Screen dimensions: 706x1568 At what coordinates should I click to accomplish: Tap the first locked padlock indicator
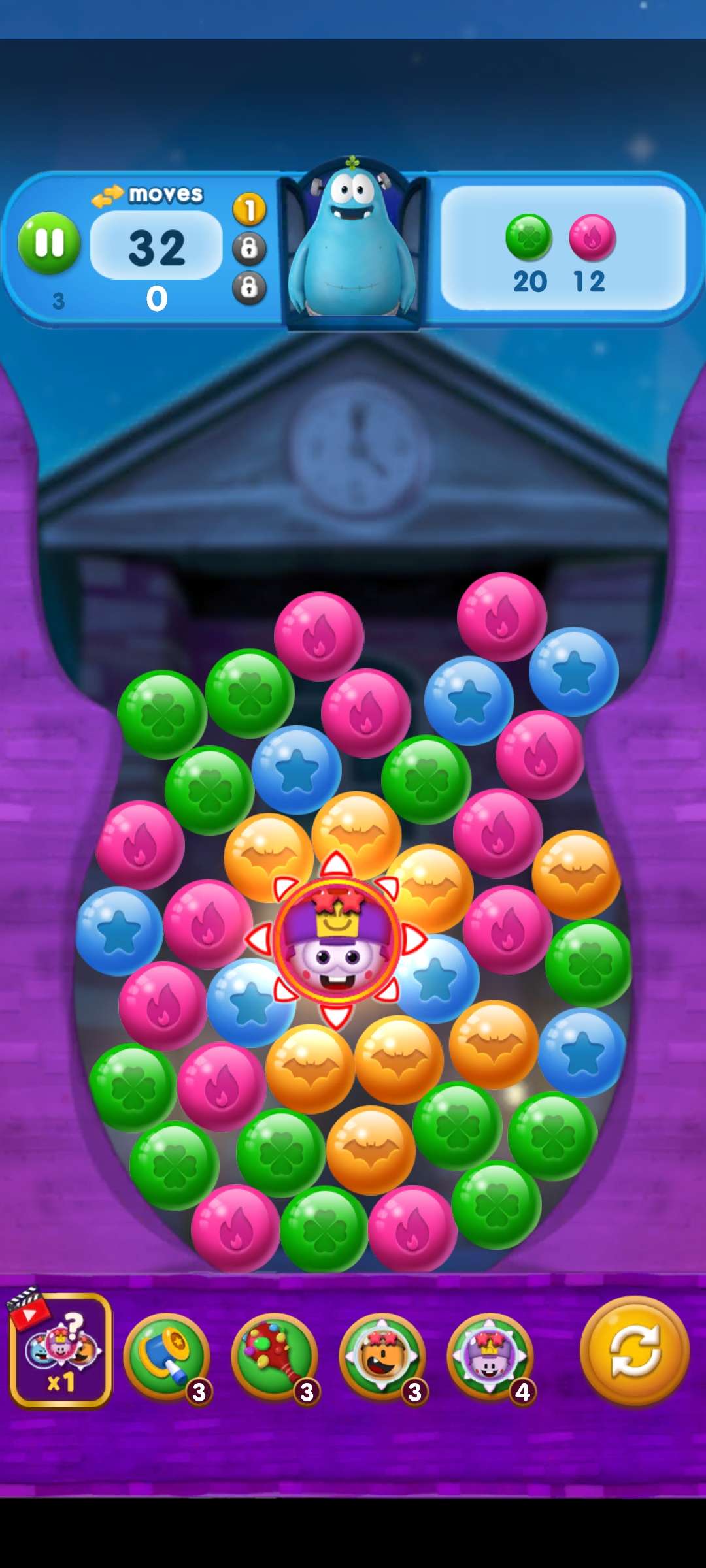(248, 248)
